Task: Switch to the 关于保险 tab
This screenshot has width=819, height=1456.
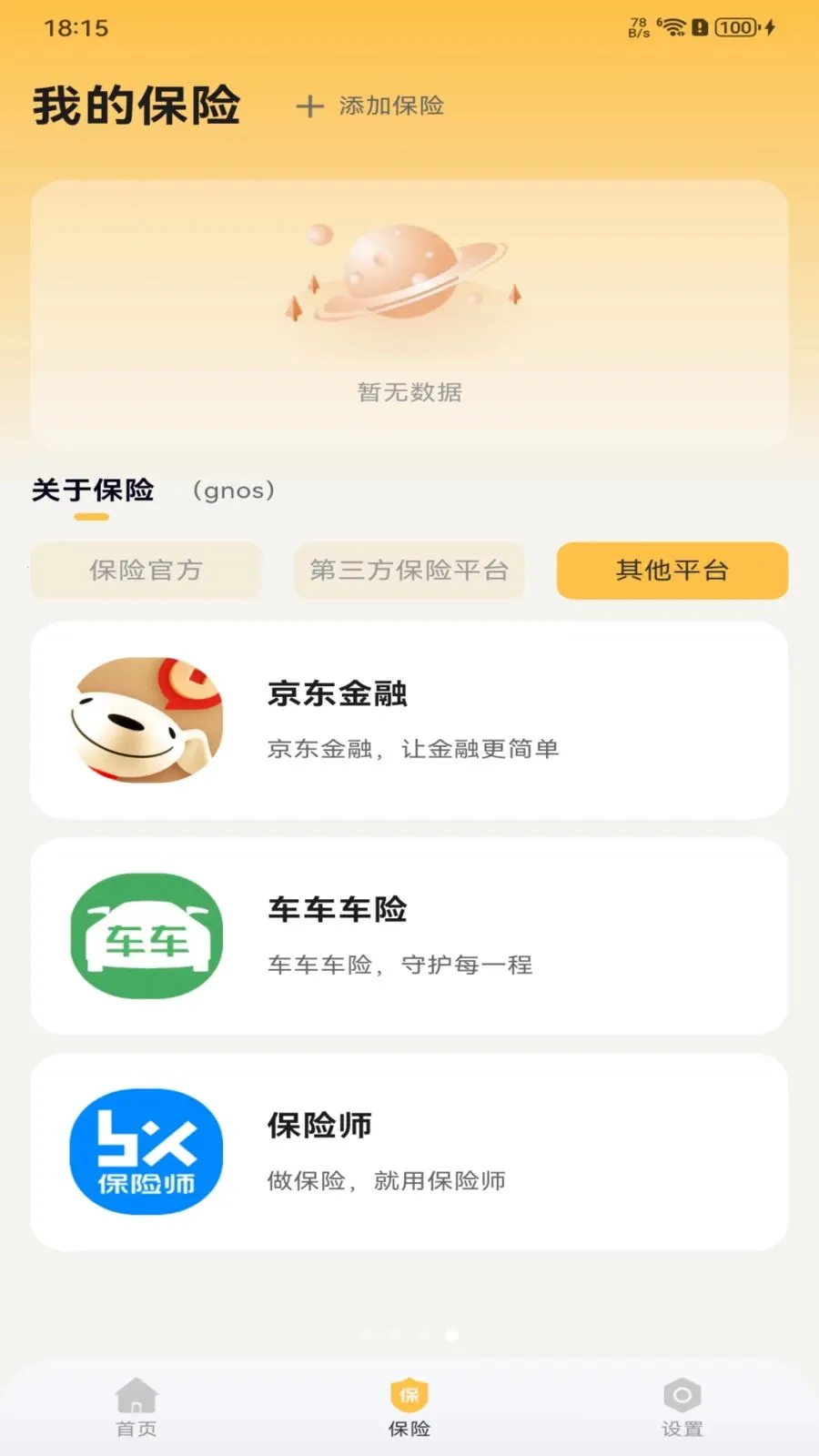Action: coord(94,490)
